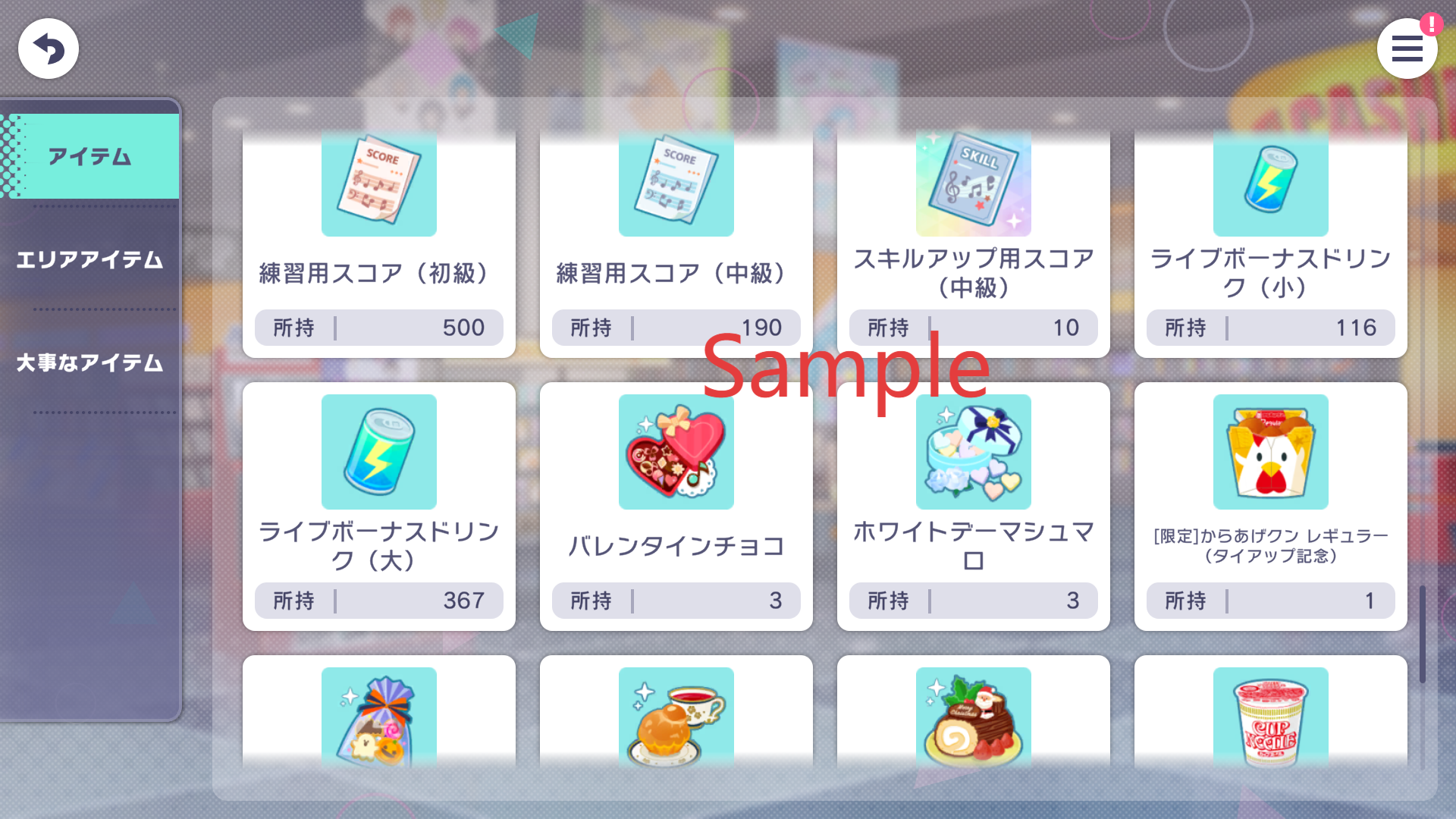Switch to the エリアアイテム tab
The width and height of the screenshot is (1456, 819).
(89, 259)
